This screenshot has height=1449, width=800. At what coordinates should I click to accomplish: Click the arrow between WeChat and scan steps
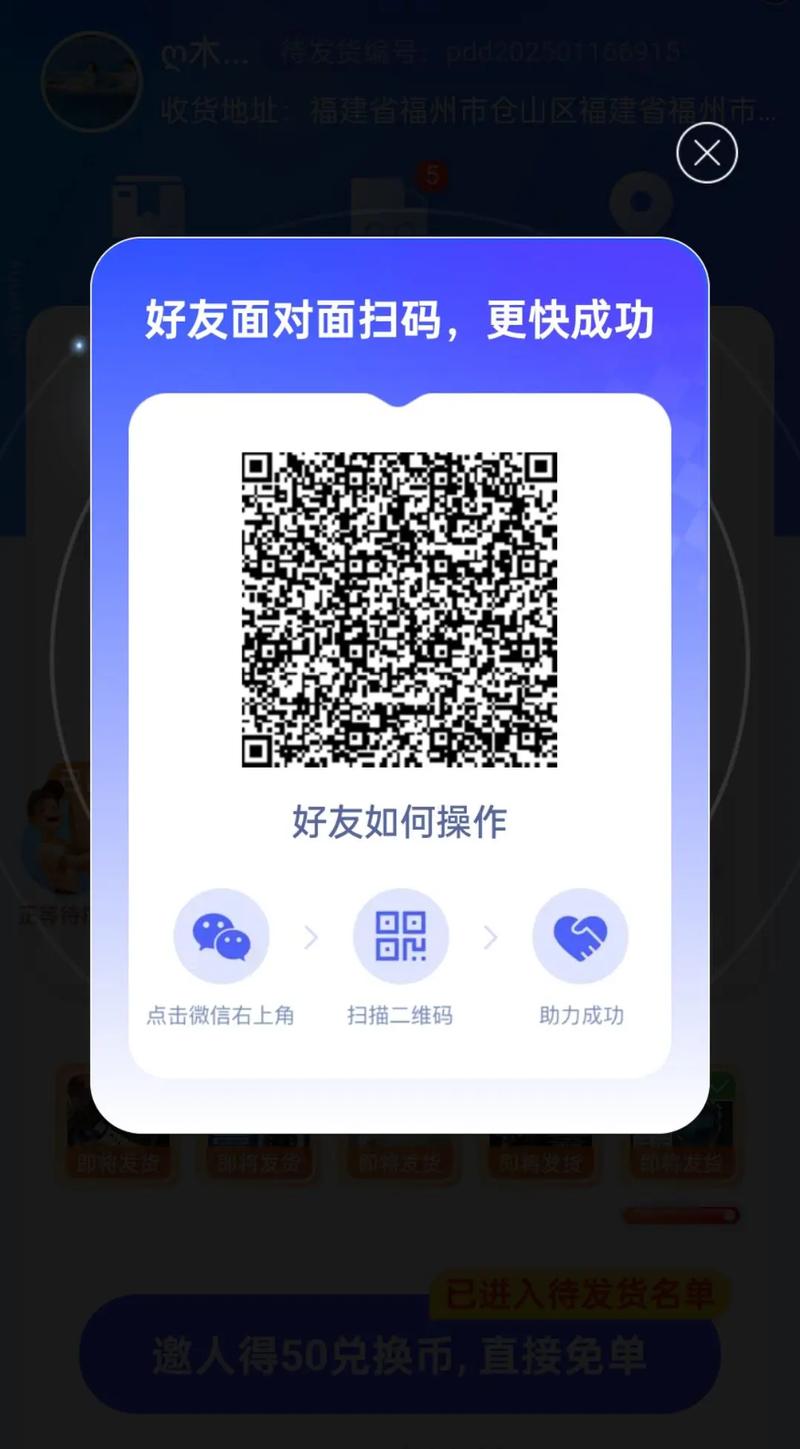click(311, 938)
